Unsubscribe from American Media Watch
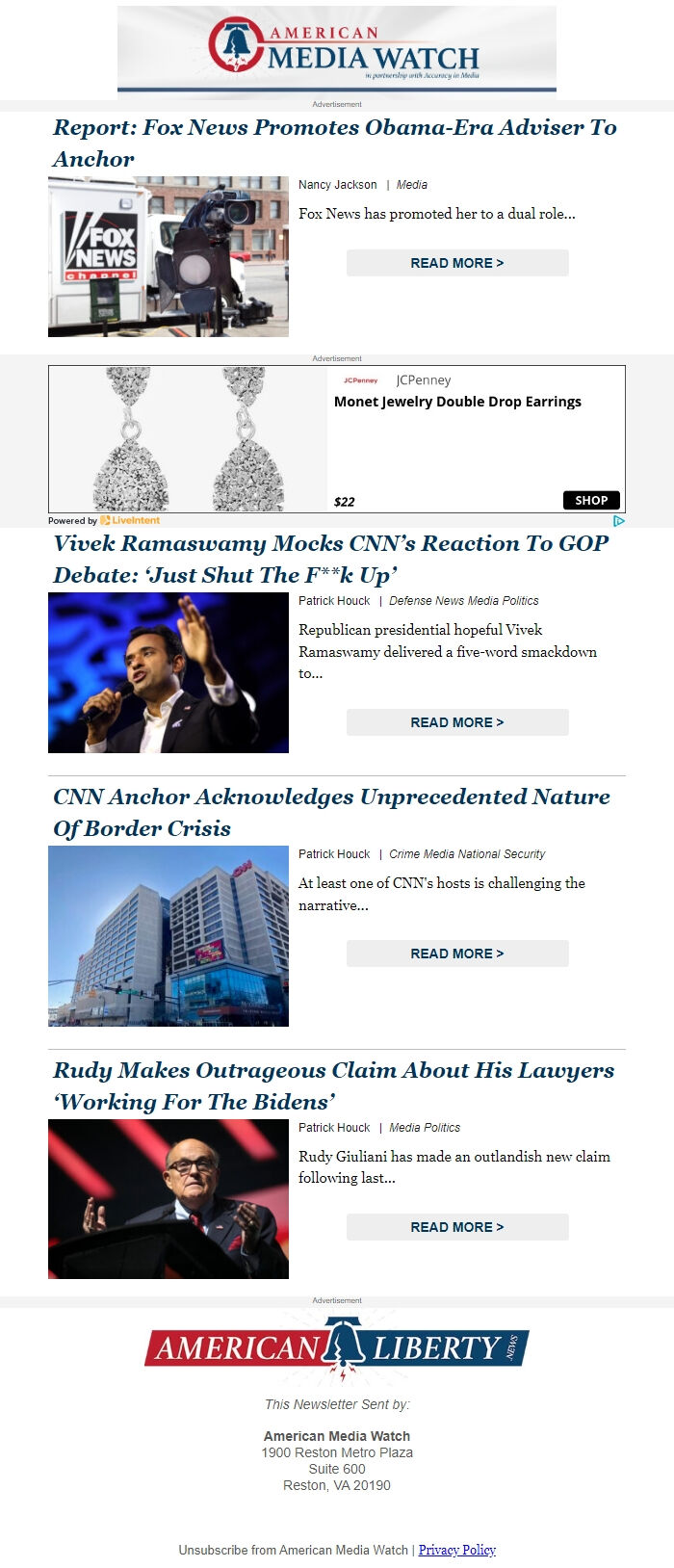This screenshot has height=1568, width=674. (x=293, y=1550)
